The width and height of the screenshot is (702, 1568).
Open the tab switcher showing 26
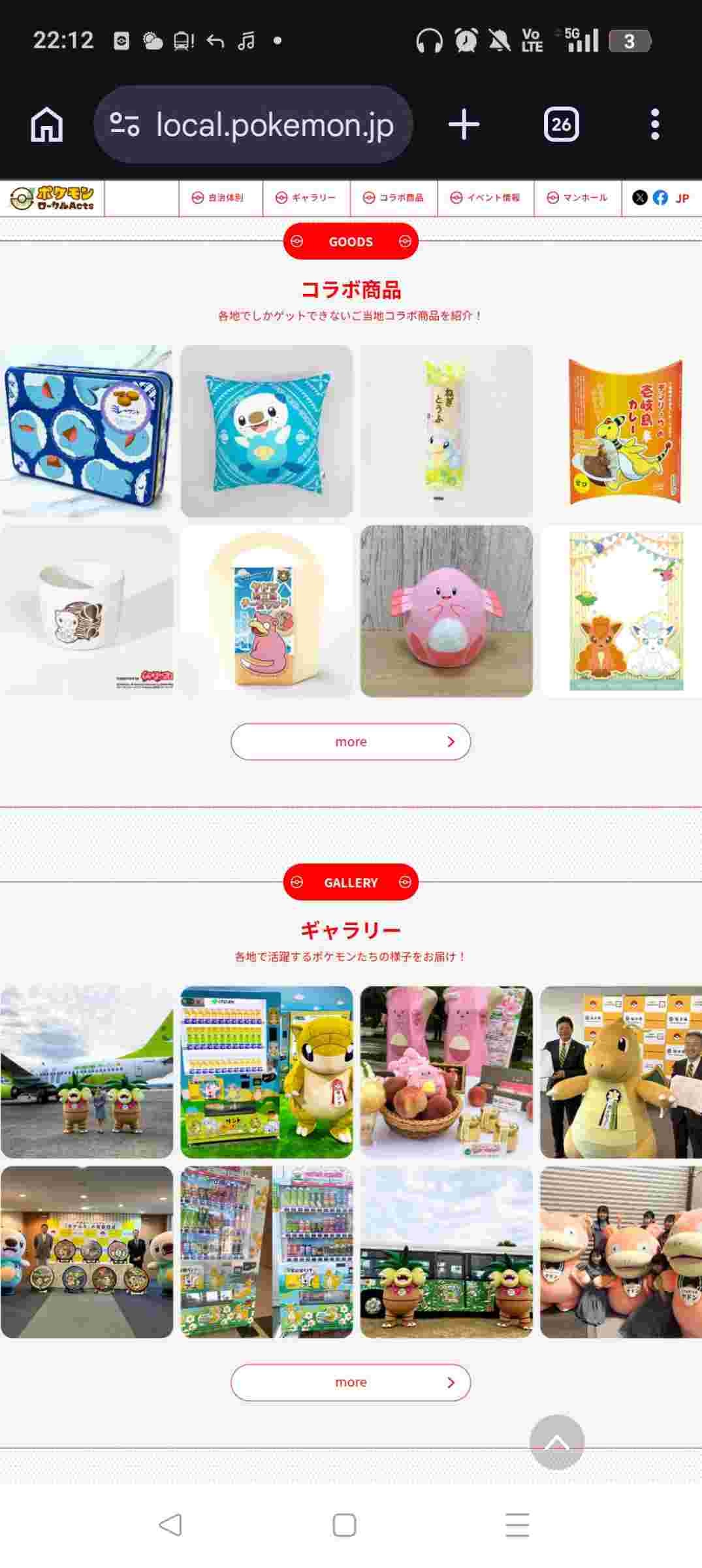(x=561, y=124)
